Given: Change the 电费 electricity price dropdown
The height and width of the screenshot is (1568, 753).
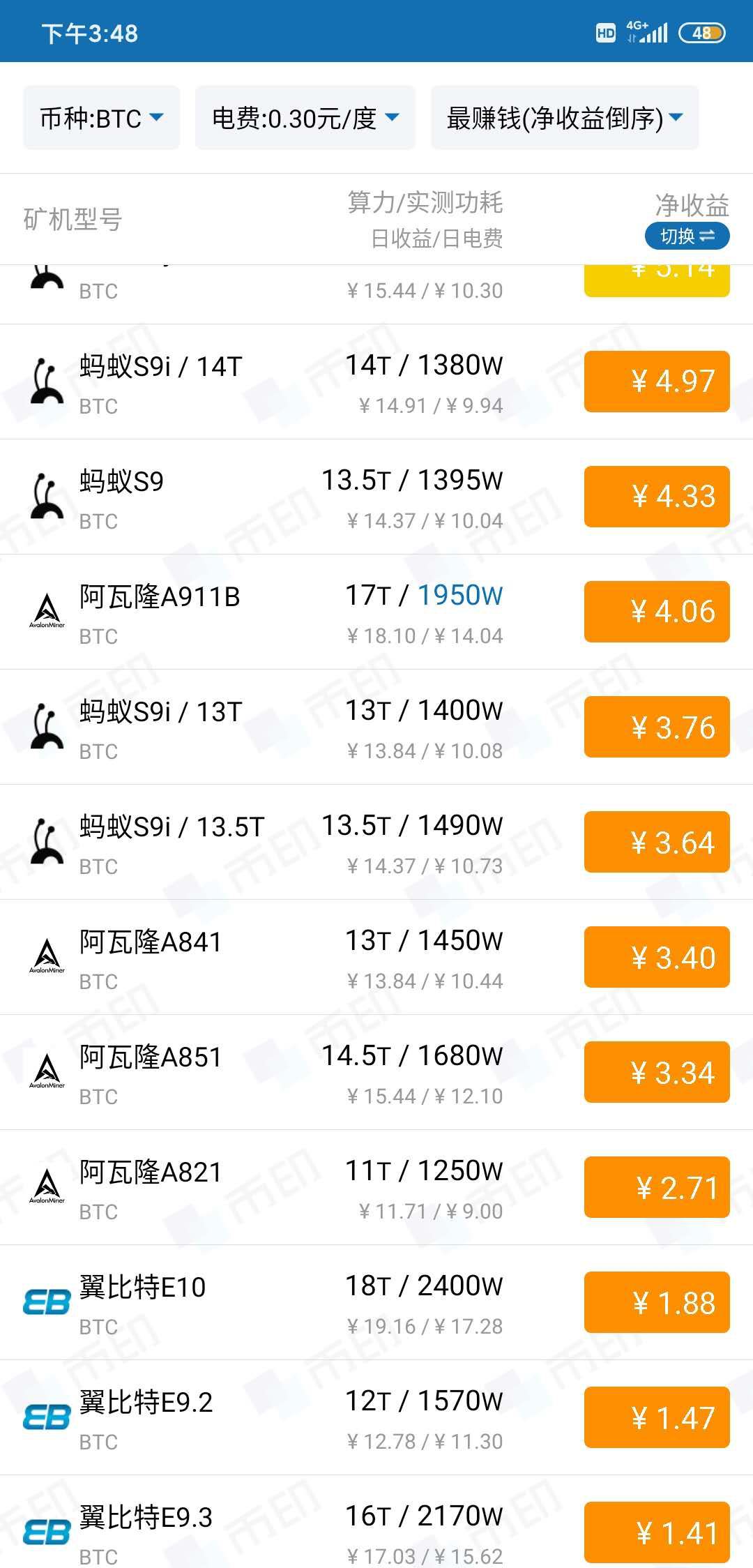Looking at the screenshot, I should (305, 118).
